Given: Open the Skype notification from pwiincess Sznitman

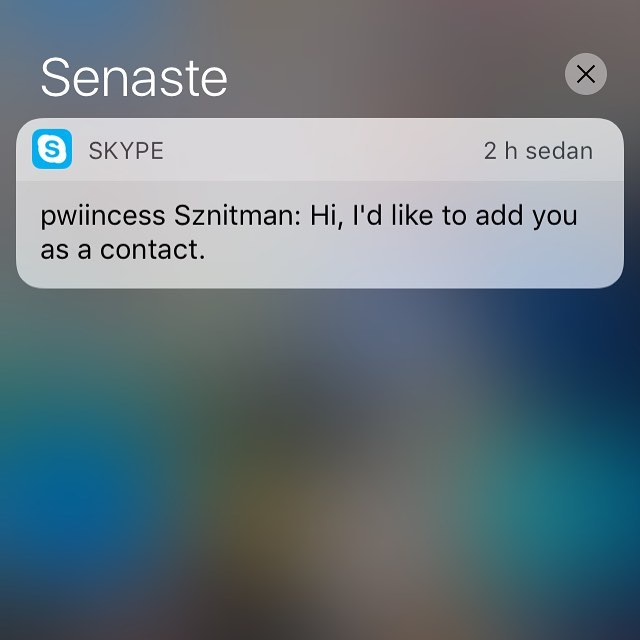Looking at the screenshot, I should (x=318, y=232).
